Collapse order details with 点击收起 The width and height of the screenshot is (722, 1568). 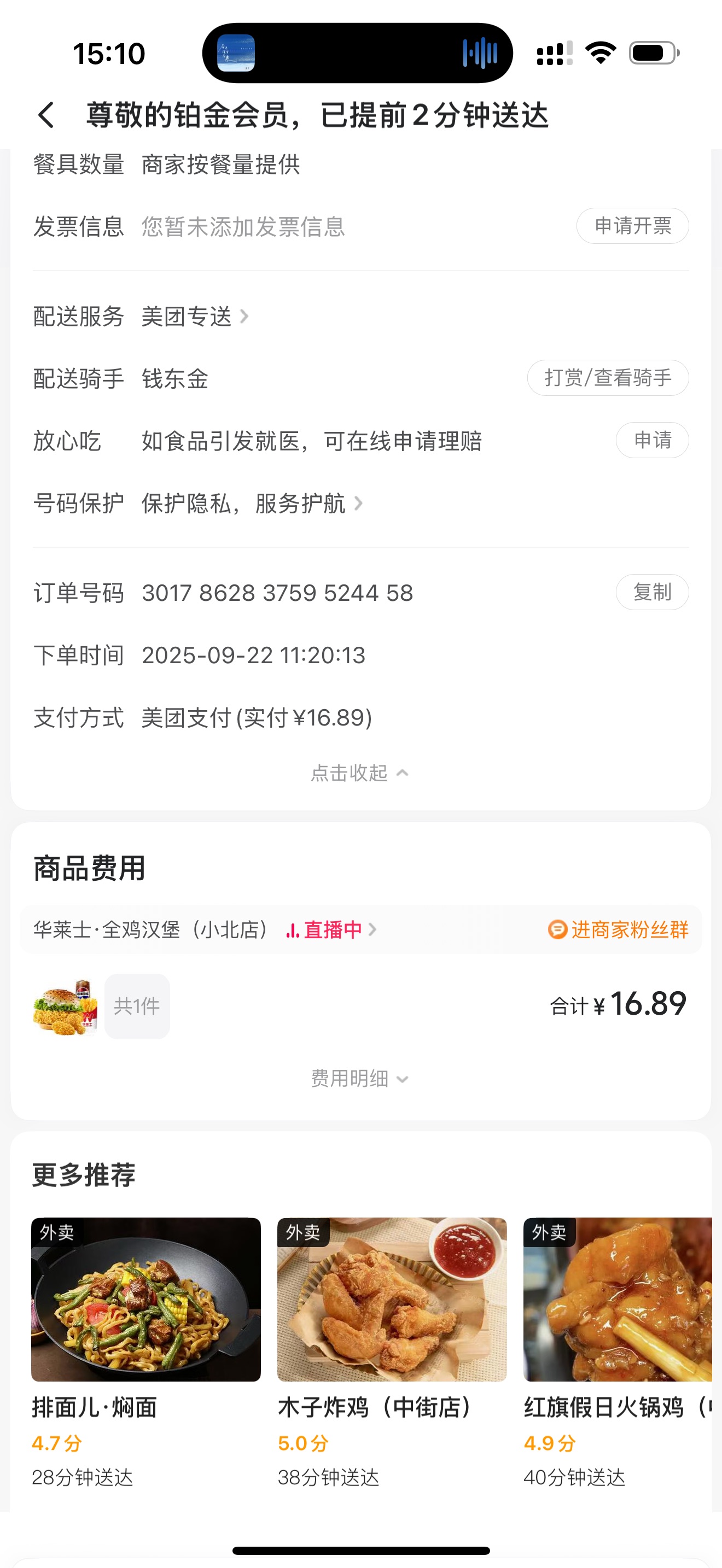(359, 773)
